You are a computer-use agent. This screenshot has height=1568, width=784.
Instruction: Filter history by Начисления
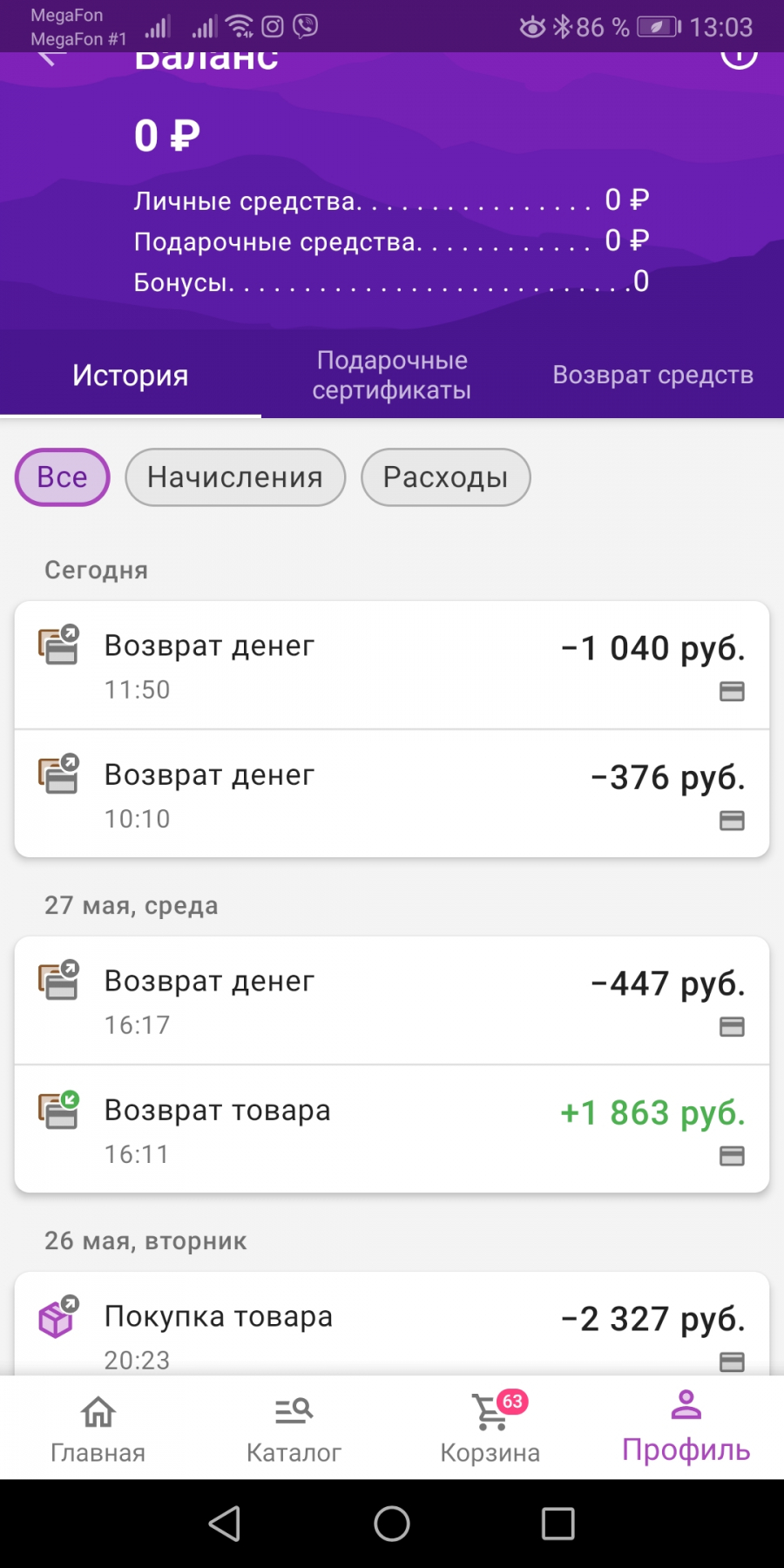pos(235,477)
